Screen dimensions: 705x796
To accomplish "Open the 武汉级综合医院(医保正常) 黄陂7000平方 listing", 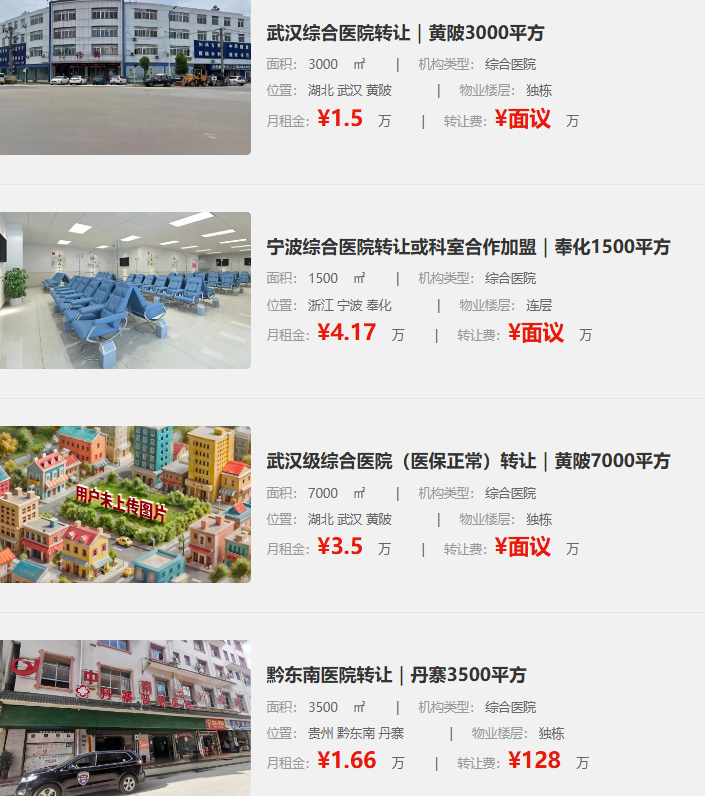I will (x=468, y=461).
